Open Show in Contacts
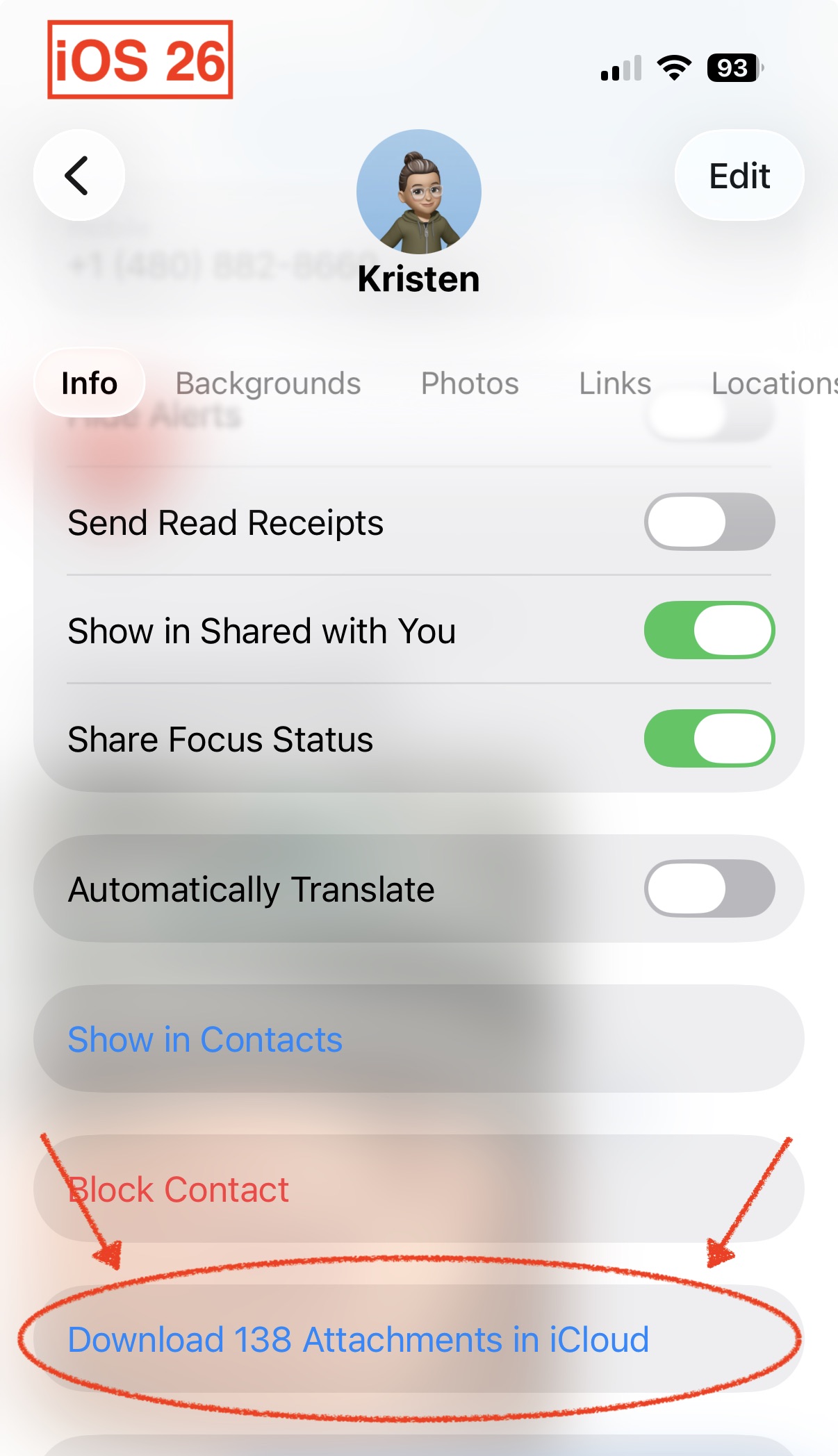The height and width of the screenshot is (1456, 838). point(204,1039)
